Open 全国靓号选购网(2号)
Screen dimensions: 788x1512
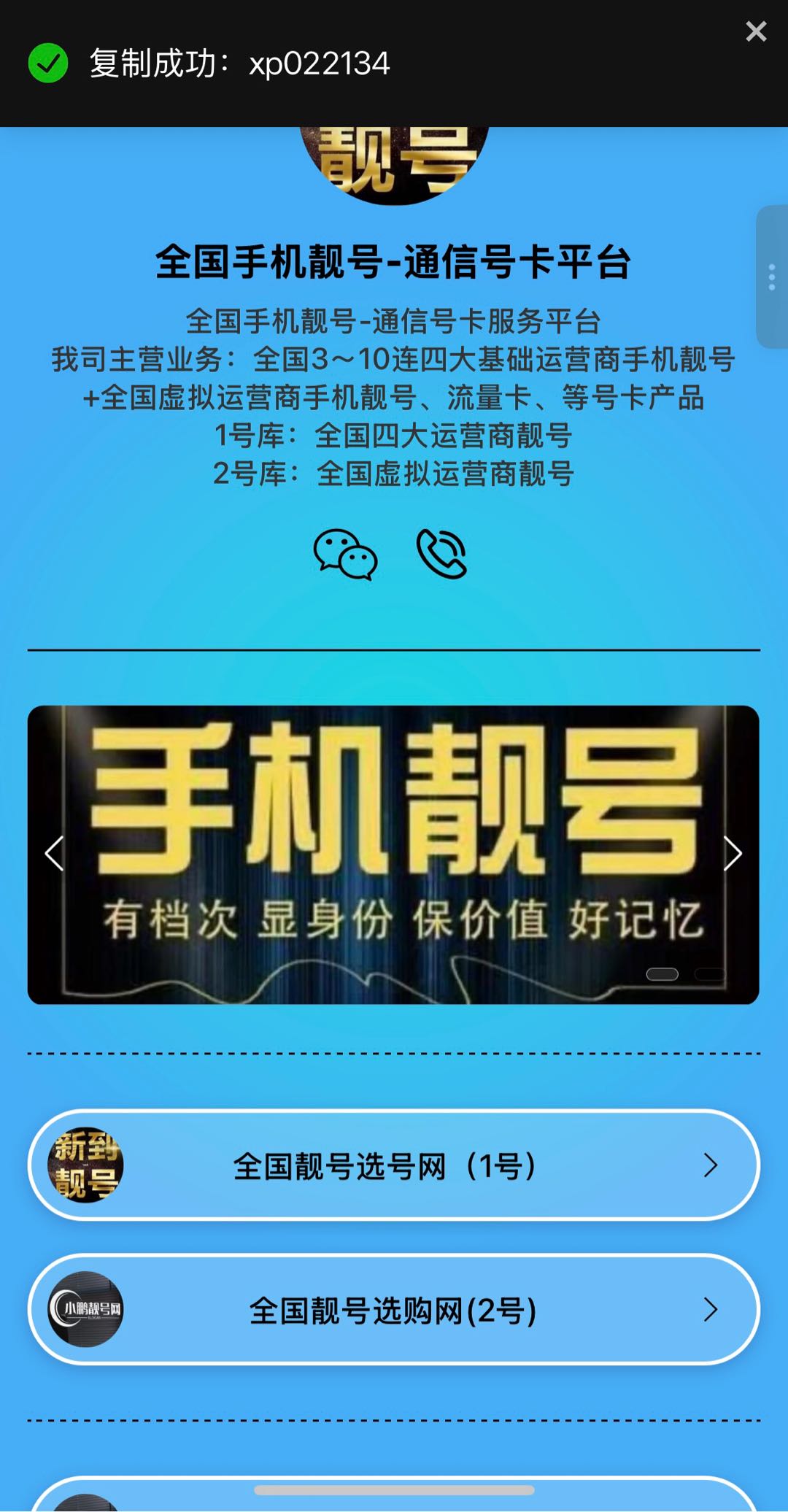tap(394, 1310)
